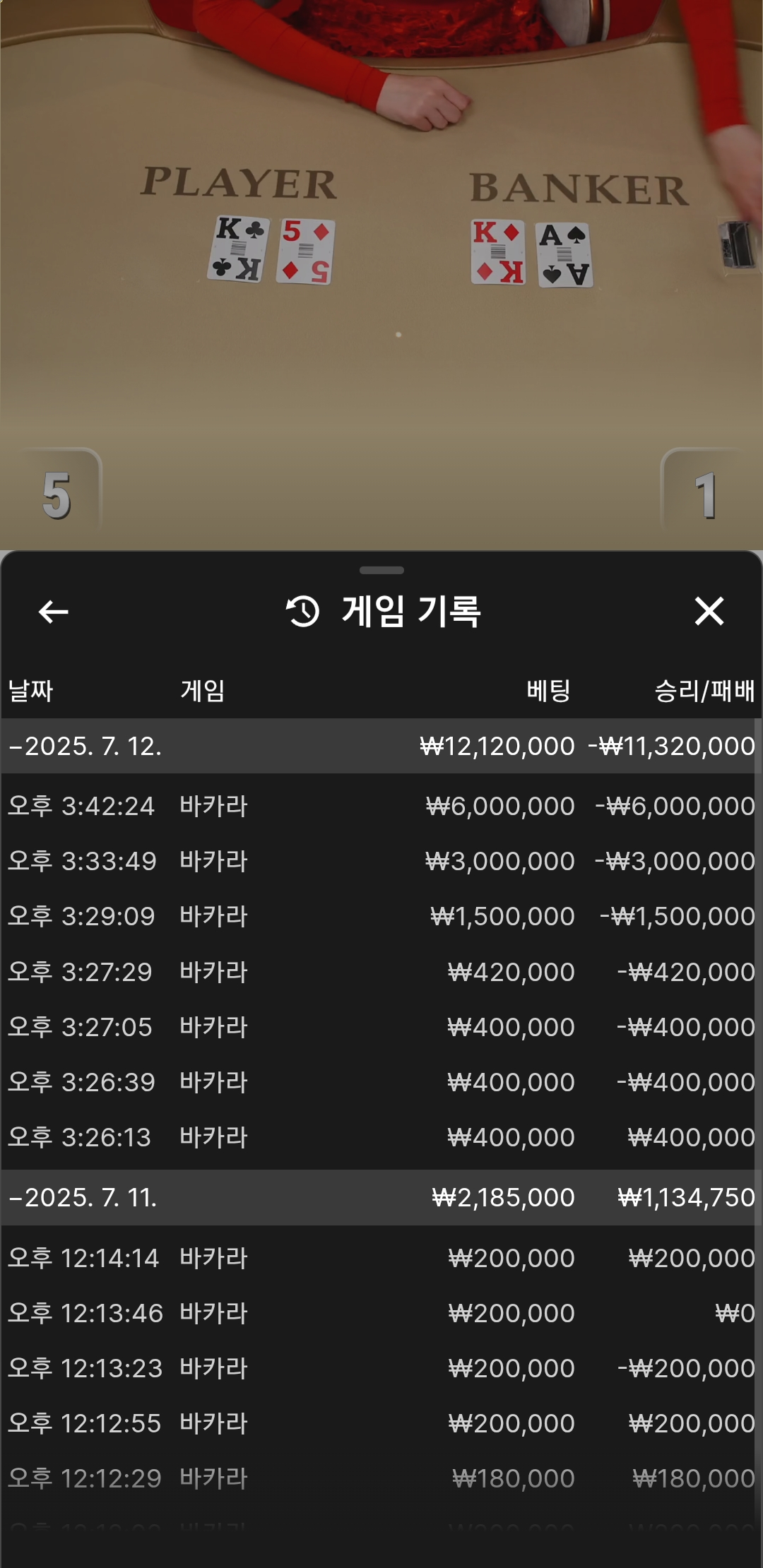
Task: Collapse the 2025. 7. 11. date group
Action: [x=83, y=1197]
